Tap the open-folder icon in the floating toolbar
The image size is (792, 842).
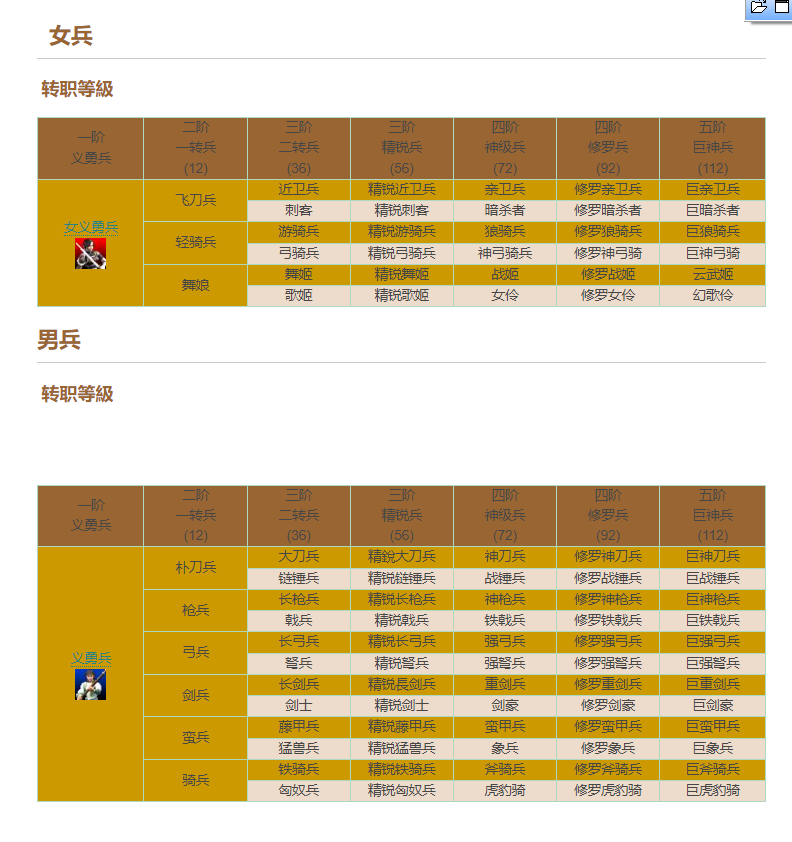coord(759,6)
